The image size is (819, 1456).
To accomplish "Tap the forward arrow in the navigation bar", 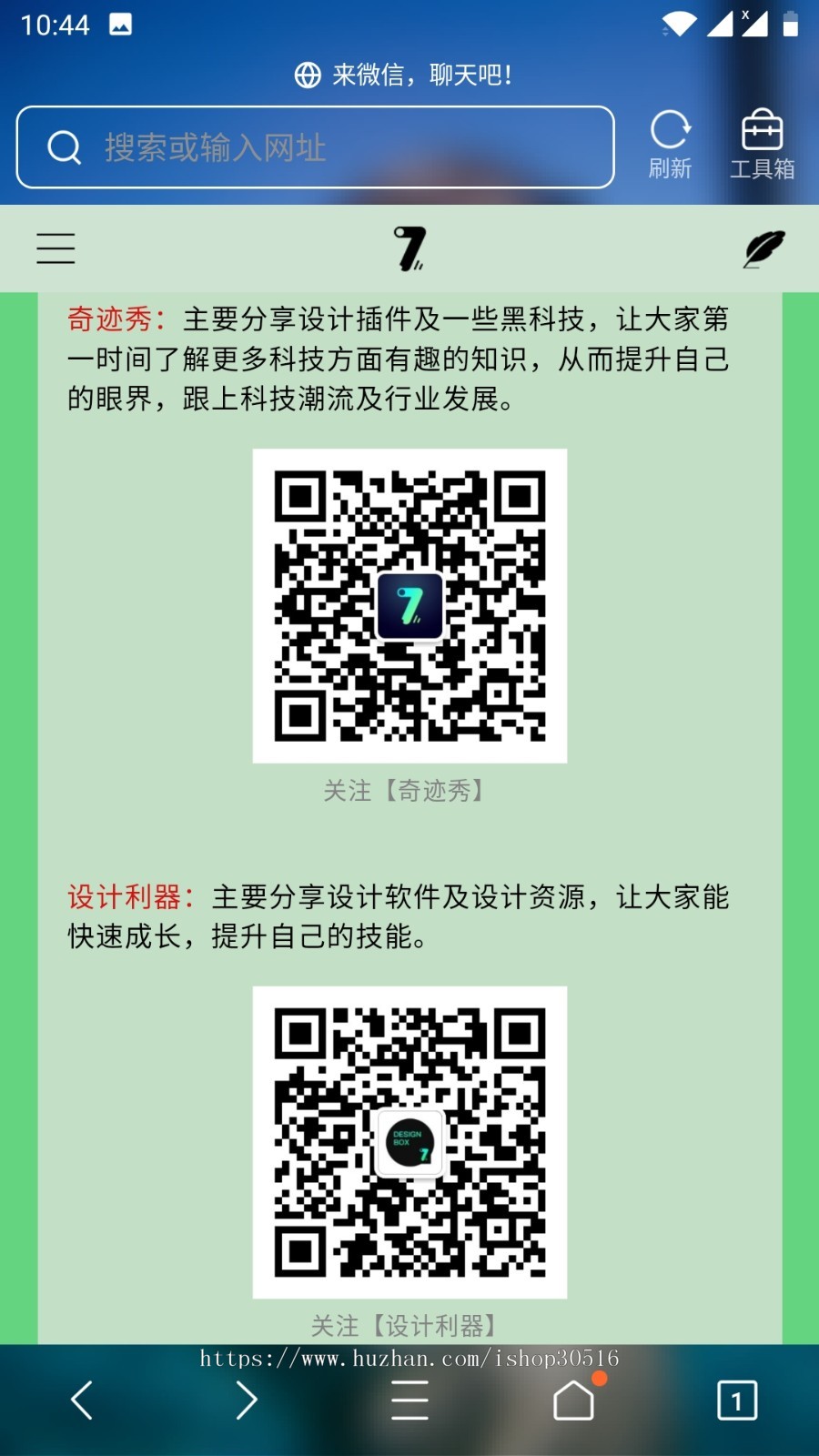I will (x=246, y=1400).
